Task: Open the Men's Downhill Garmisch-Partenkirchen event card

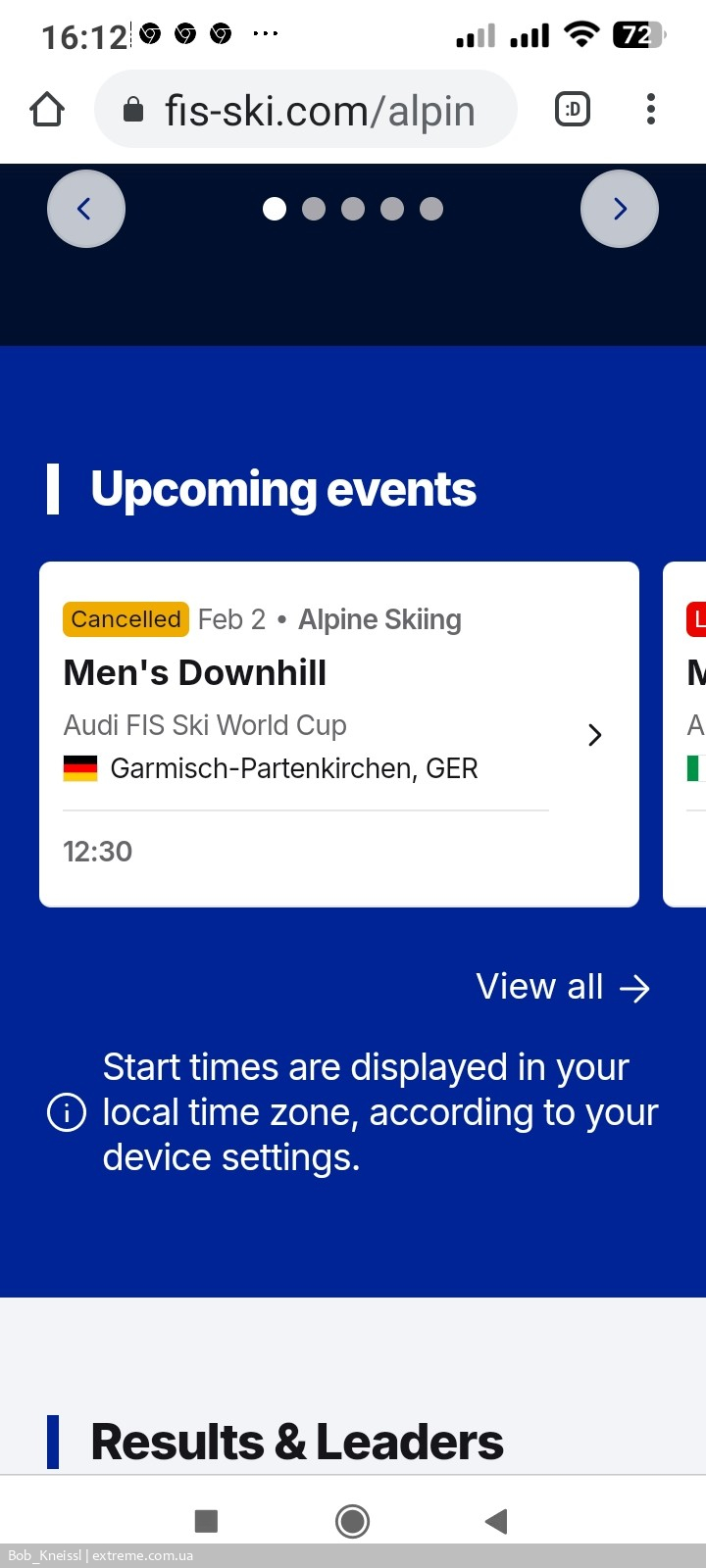Action: coord(339,734)
